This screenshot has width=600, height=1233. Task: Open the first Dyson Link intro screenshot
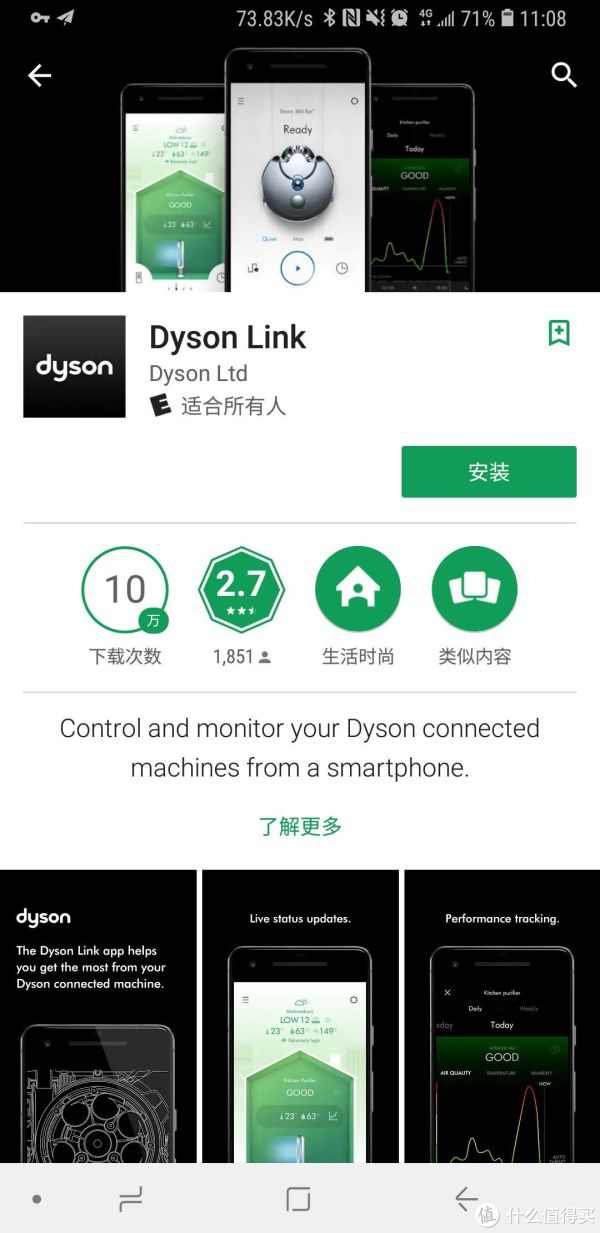click(x=98, y=1015)
